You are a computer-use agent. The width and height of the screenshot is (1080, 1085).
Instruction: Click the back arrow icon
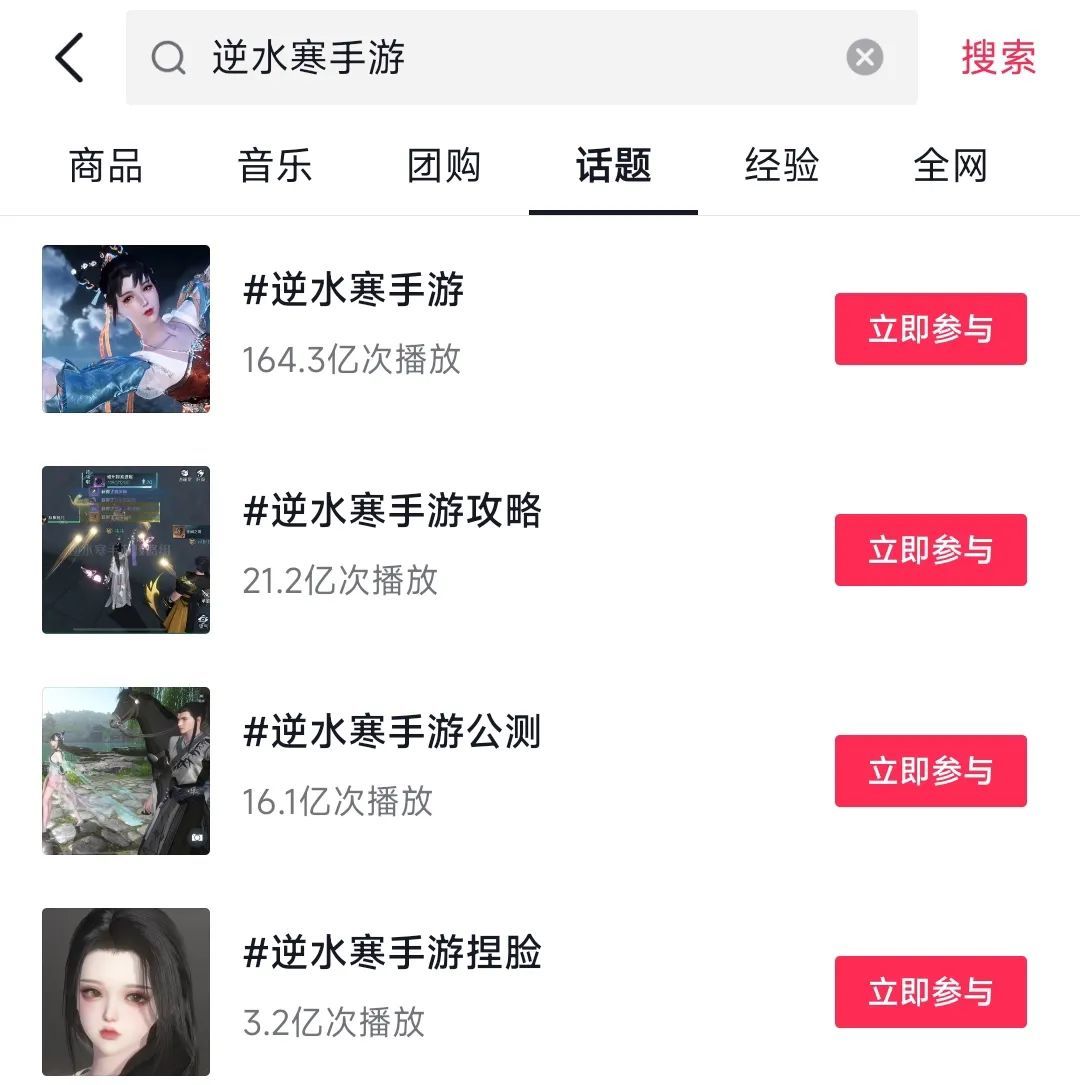[68, 58]
